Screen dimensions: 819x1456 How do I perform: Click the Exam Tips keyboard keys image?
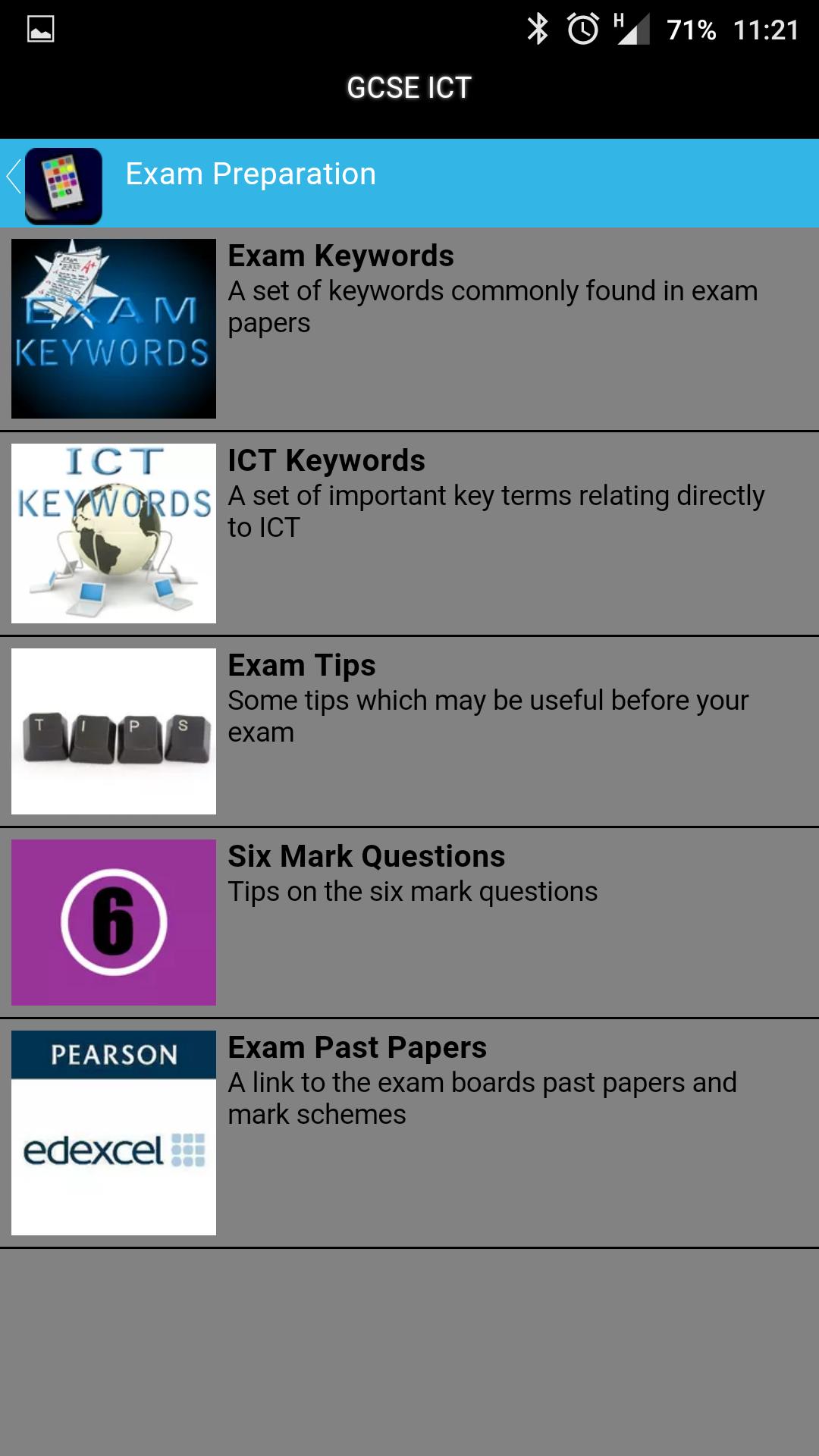coord(113,729)
